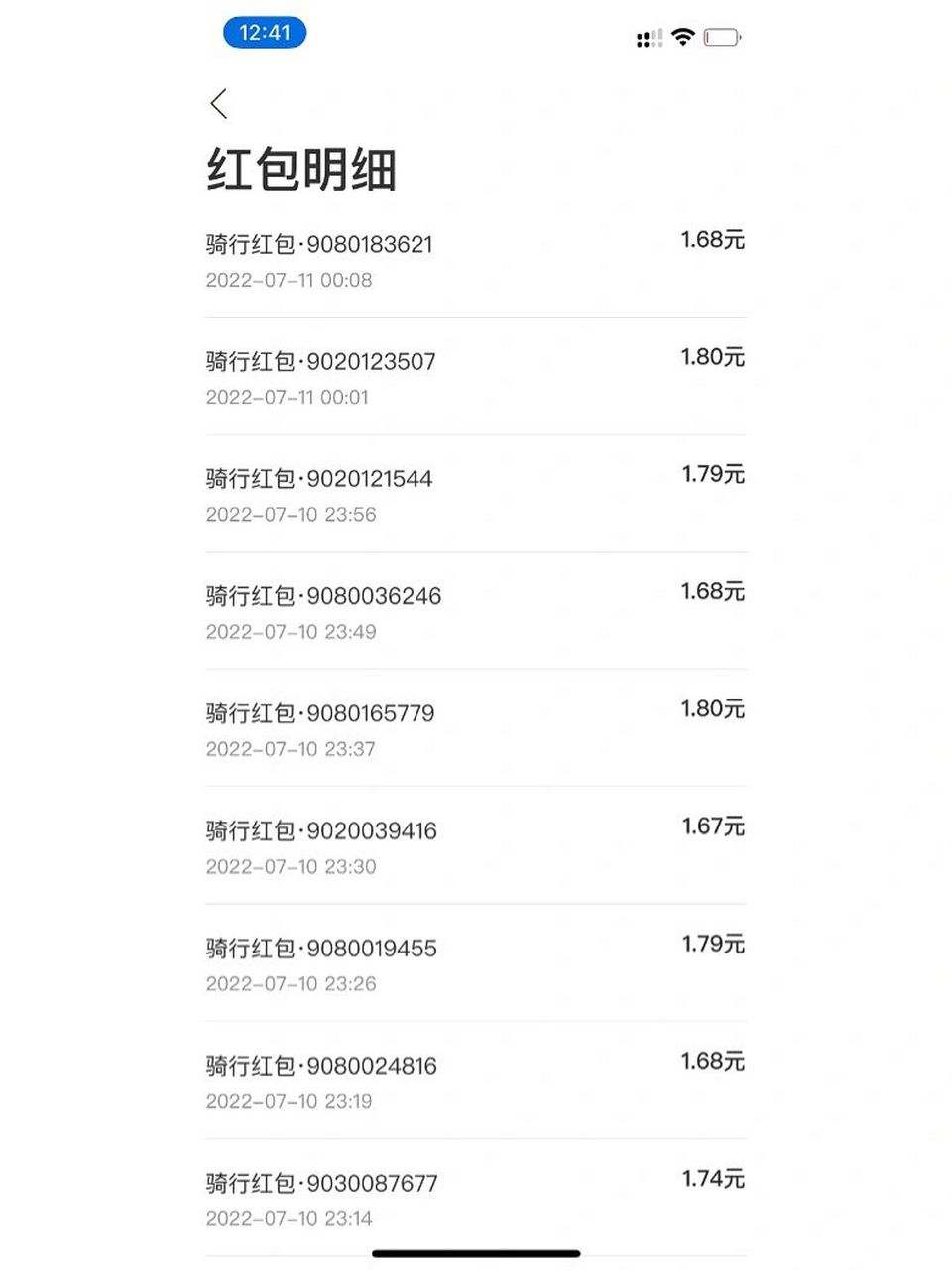This screenshot has height=1270, width=952.
Task: Tap the home indicator bar at bottom
Action: [476, 1250]
